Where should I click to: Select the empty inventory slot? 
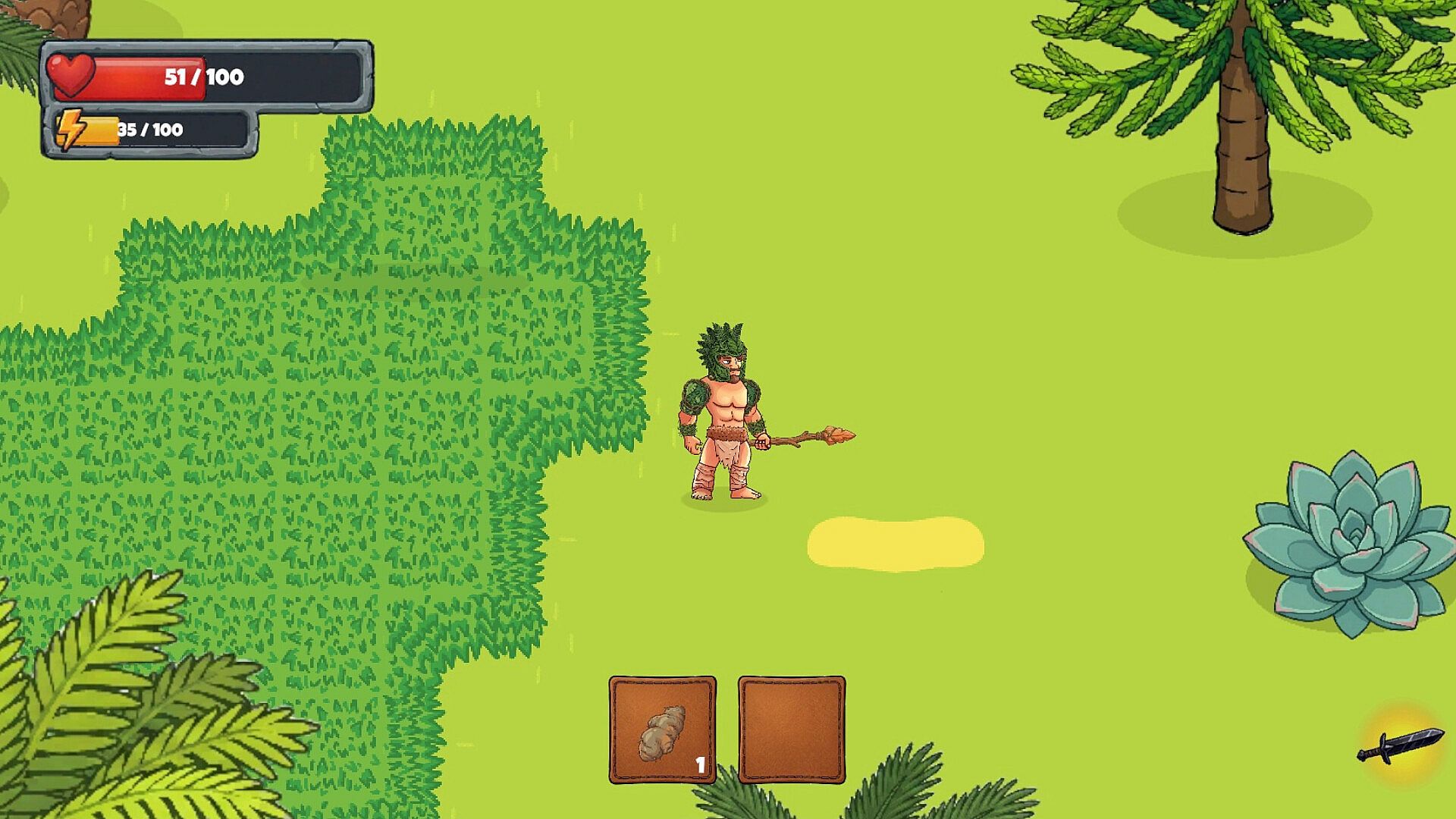click(791, 730)
